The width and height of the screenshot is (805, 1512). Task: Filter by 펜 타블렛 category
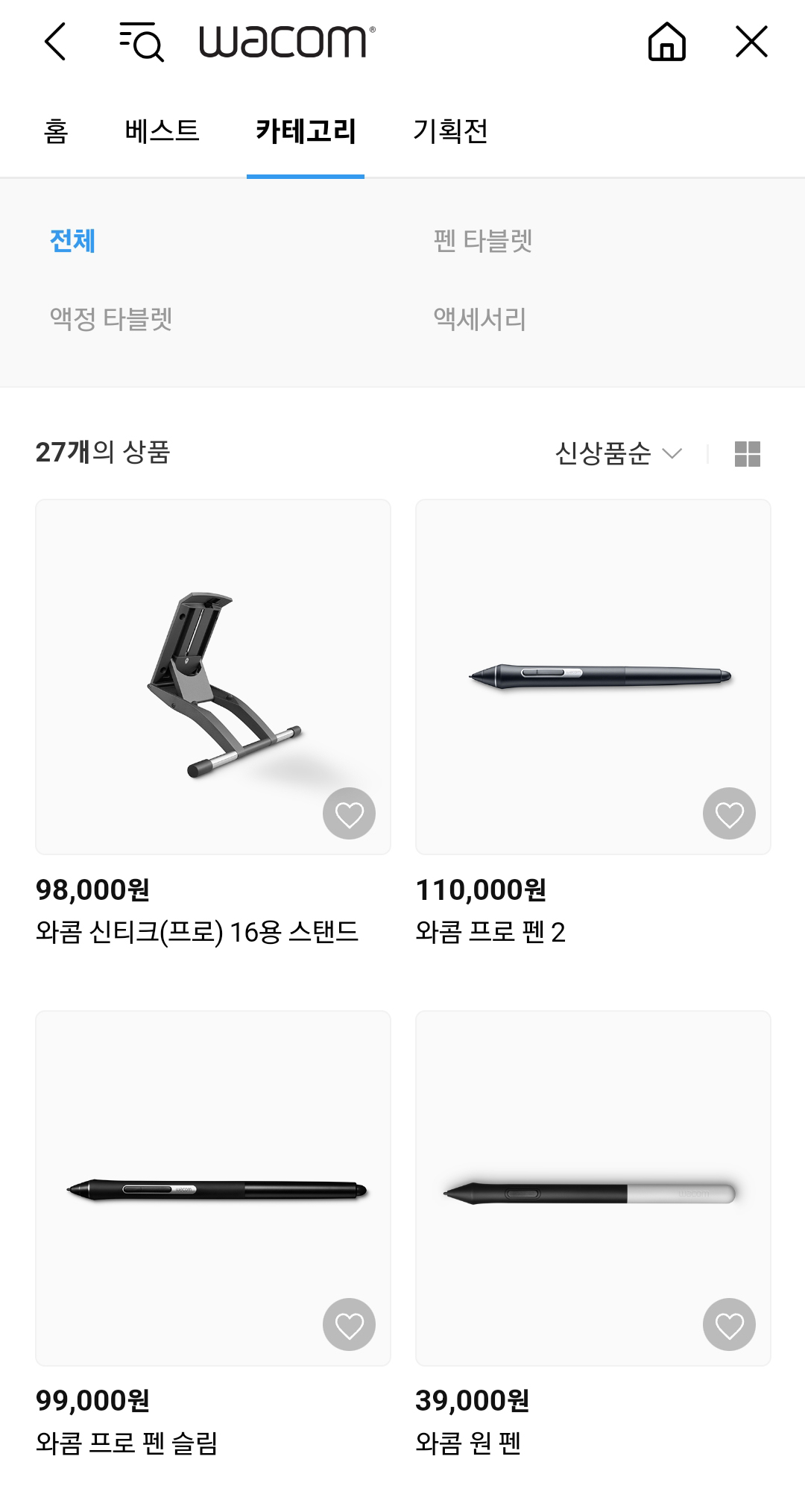tap(483, 241)
